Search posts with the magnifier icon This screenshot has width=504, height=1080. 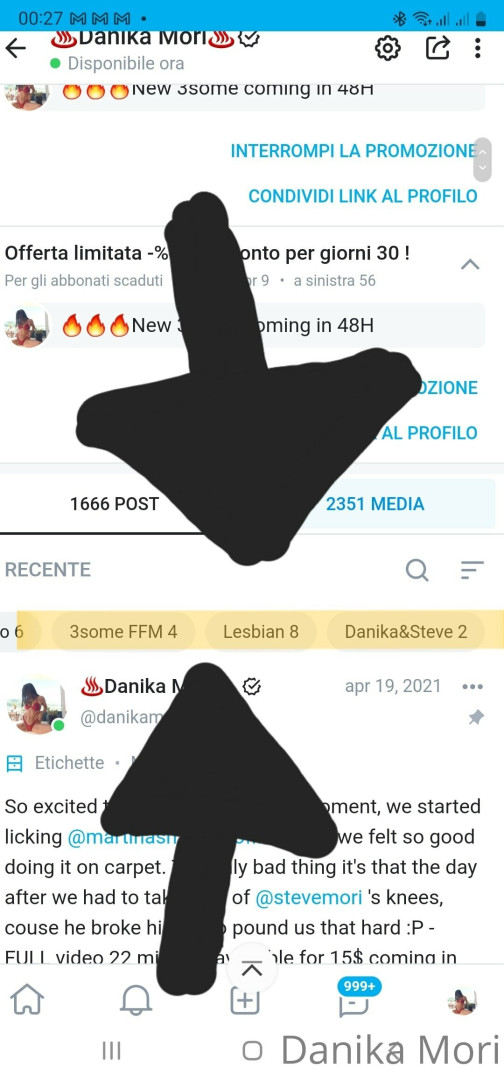417,570
